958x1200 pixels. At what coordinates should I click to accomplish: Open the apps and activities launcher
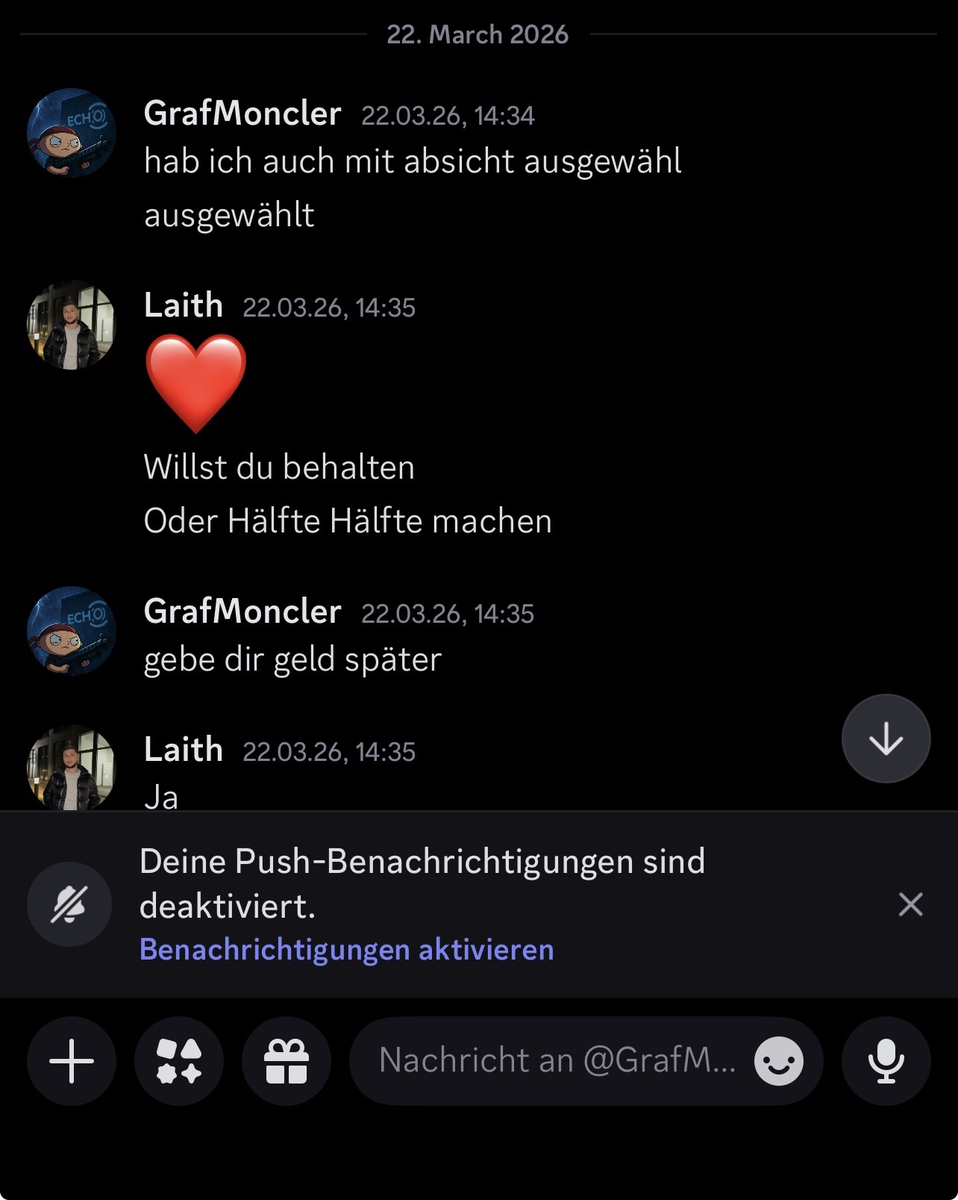(179, 1061)
